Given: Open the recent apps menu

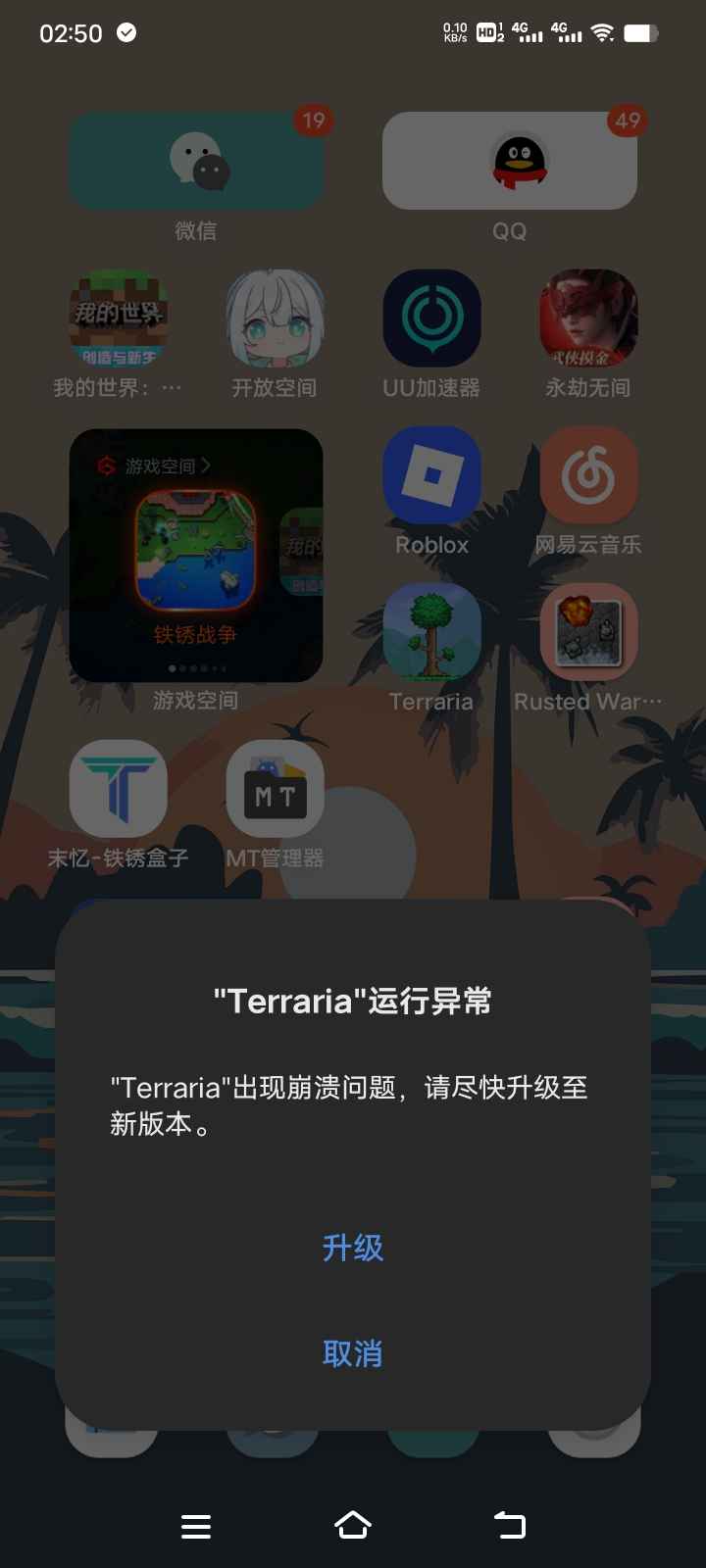Looking at the screenshot, I should [x=196, y=1526].
